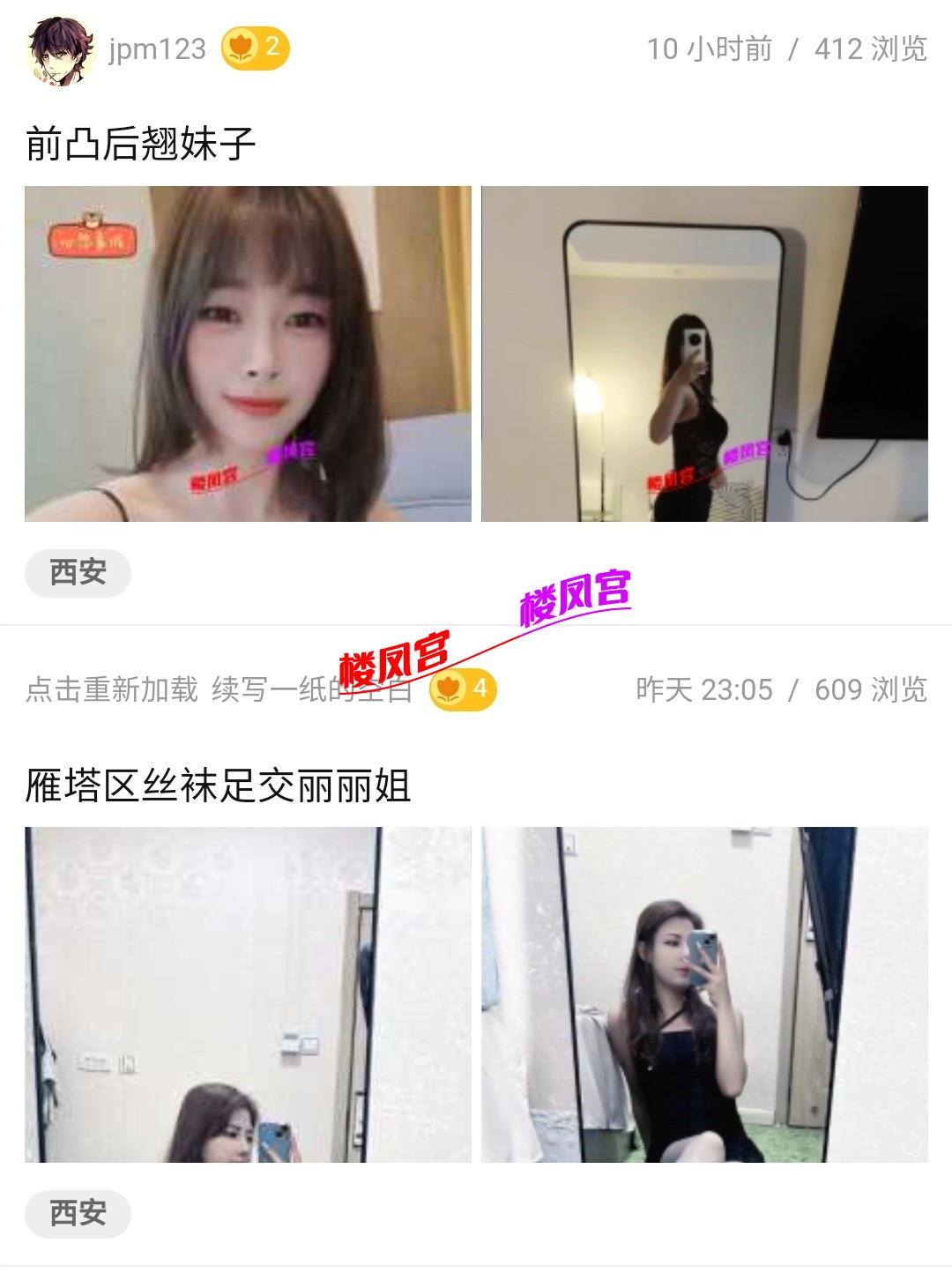The width and height of the screenshot is (952, 1273).
Task: Open the post titled 雁塔区丝袜足交丽丽姐
Action: 218,785
